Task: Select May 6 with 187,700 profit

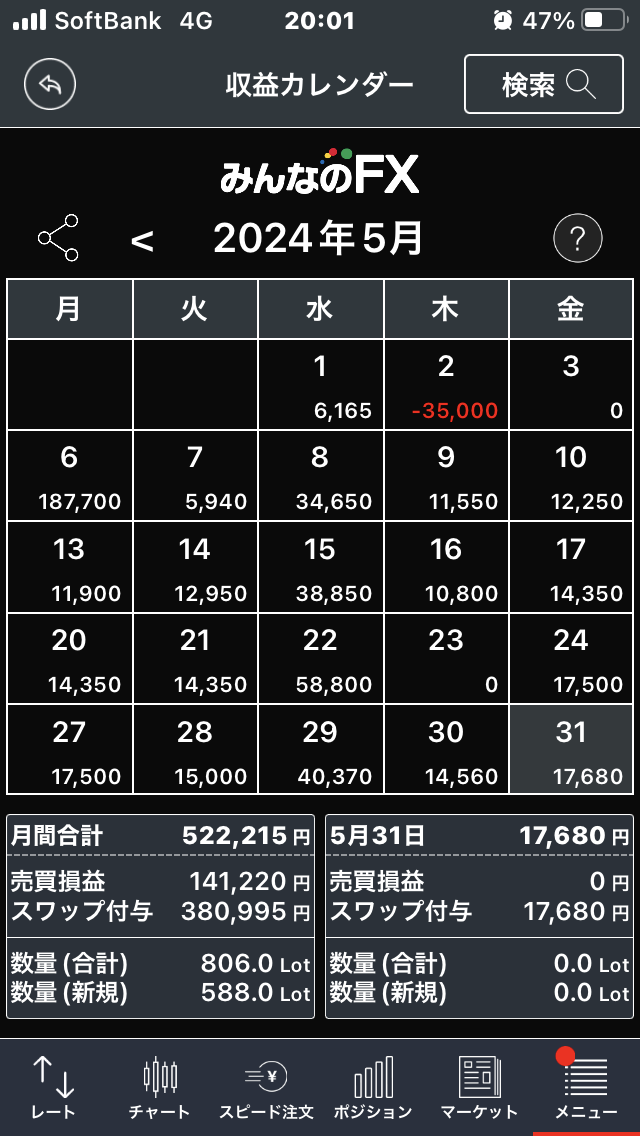Action: [70, 476]
